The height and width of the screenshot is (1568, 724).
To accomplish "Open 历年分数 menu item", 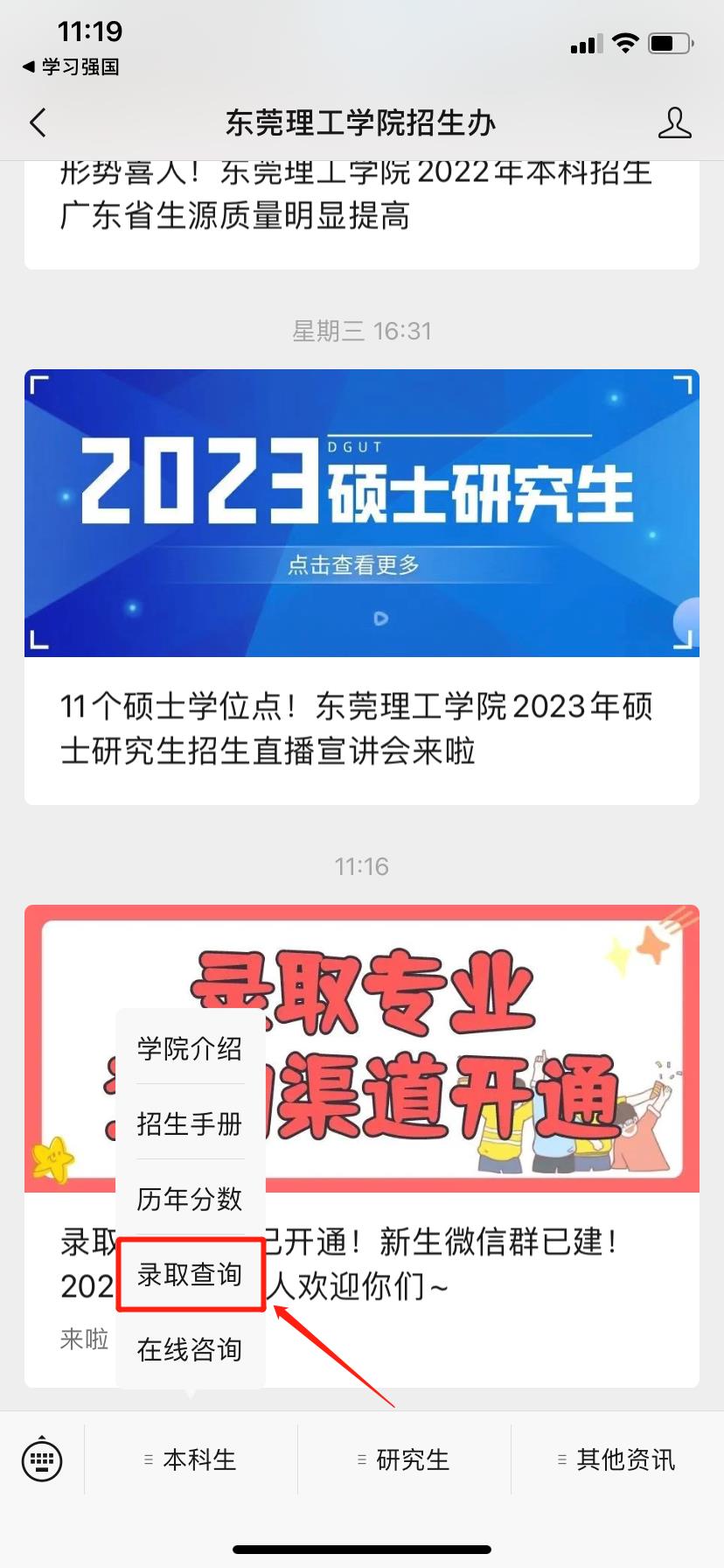I will [190, 1199].
